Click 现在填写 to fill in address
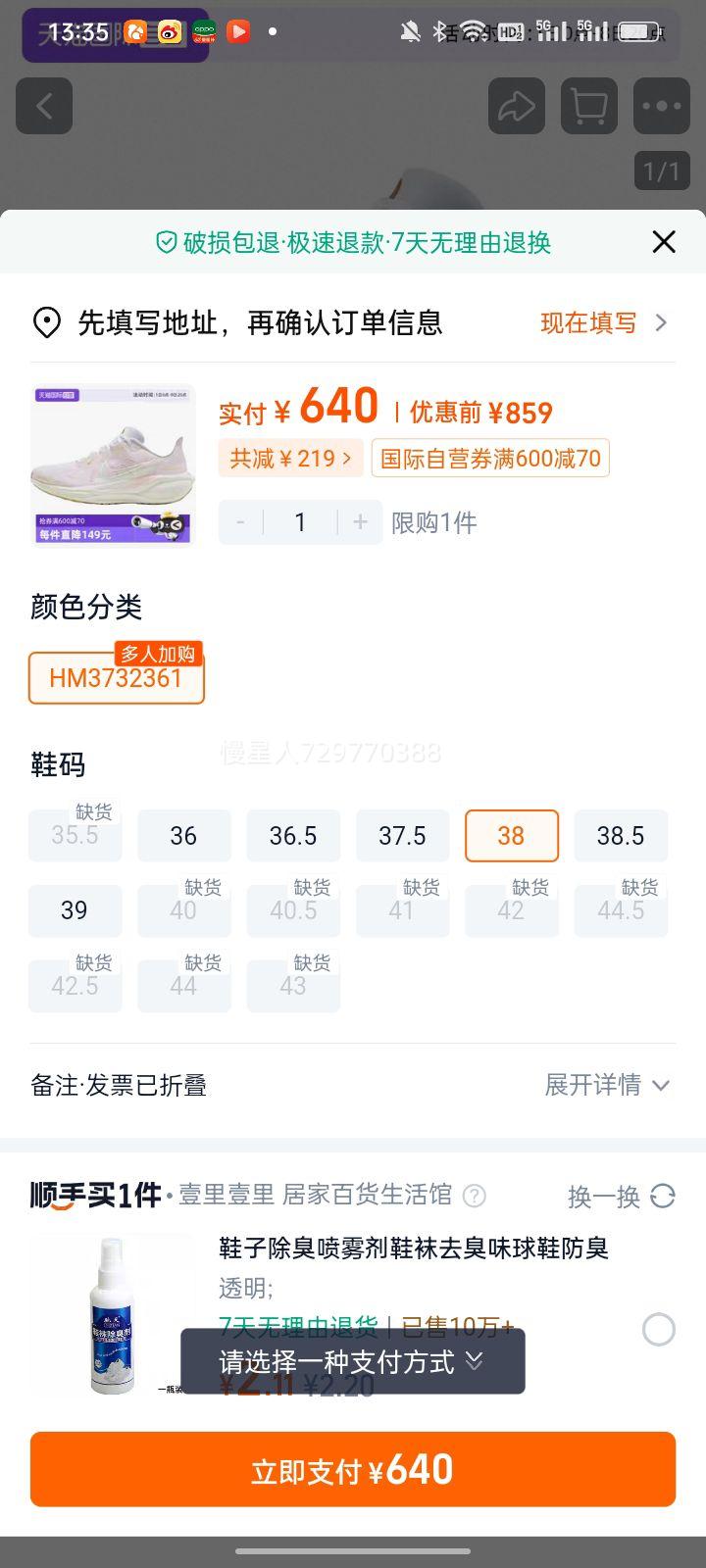The height and width of the screenshot is (1568, 706). tap(588, 321)
